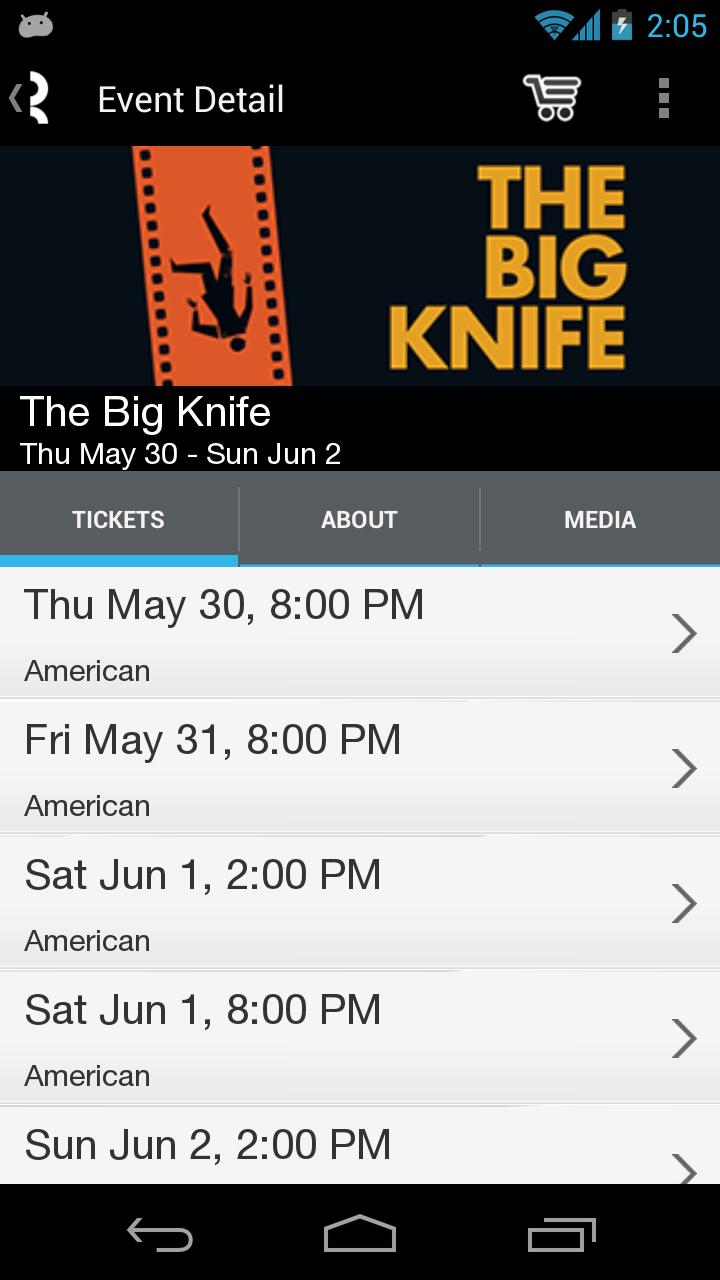
Task: Choose the Fri May 31, 8:00 PM showing
Action: [x=360, y=768]
